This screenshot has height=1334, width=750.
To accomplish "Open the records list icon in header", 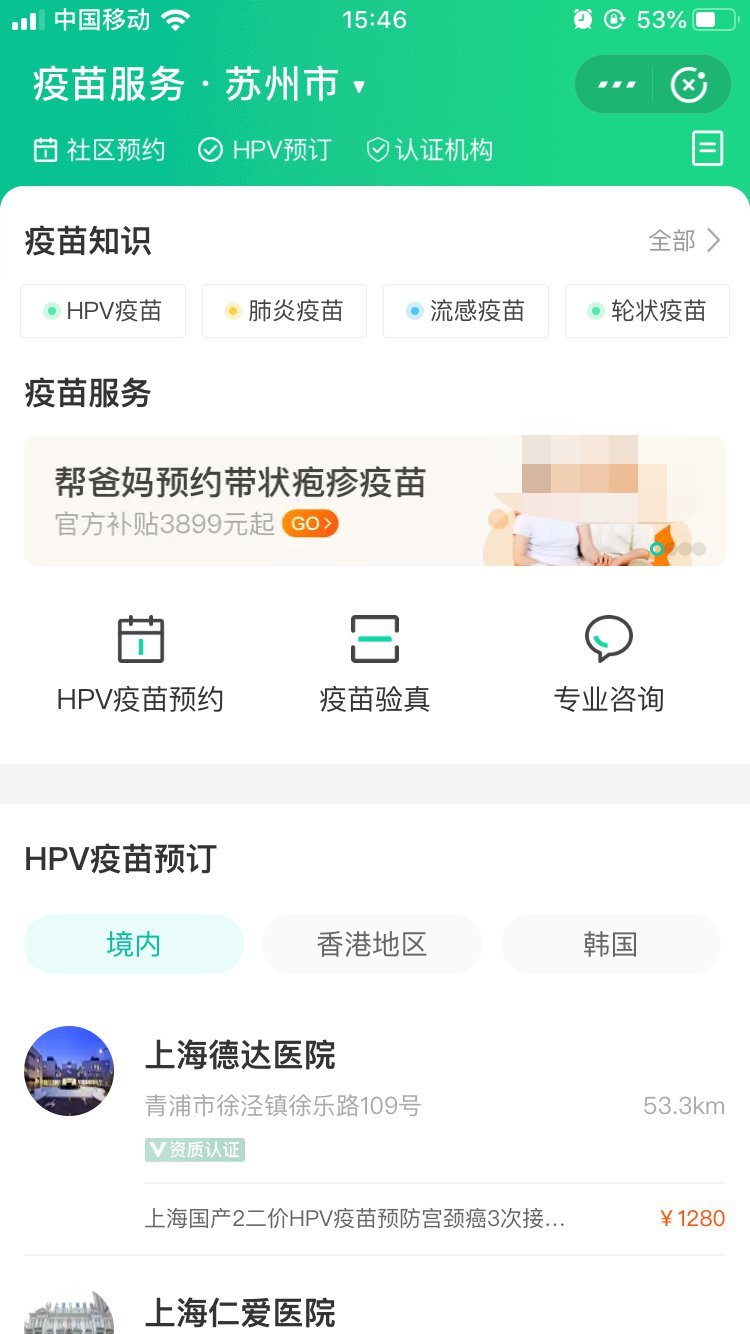I will coord(707,149).
